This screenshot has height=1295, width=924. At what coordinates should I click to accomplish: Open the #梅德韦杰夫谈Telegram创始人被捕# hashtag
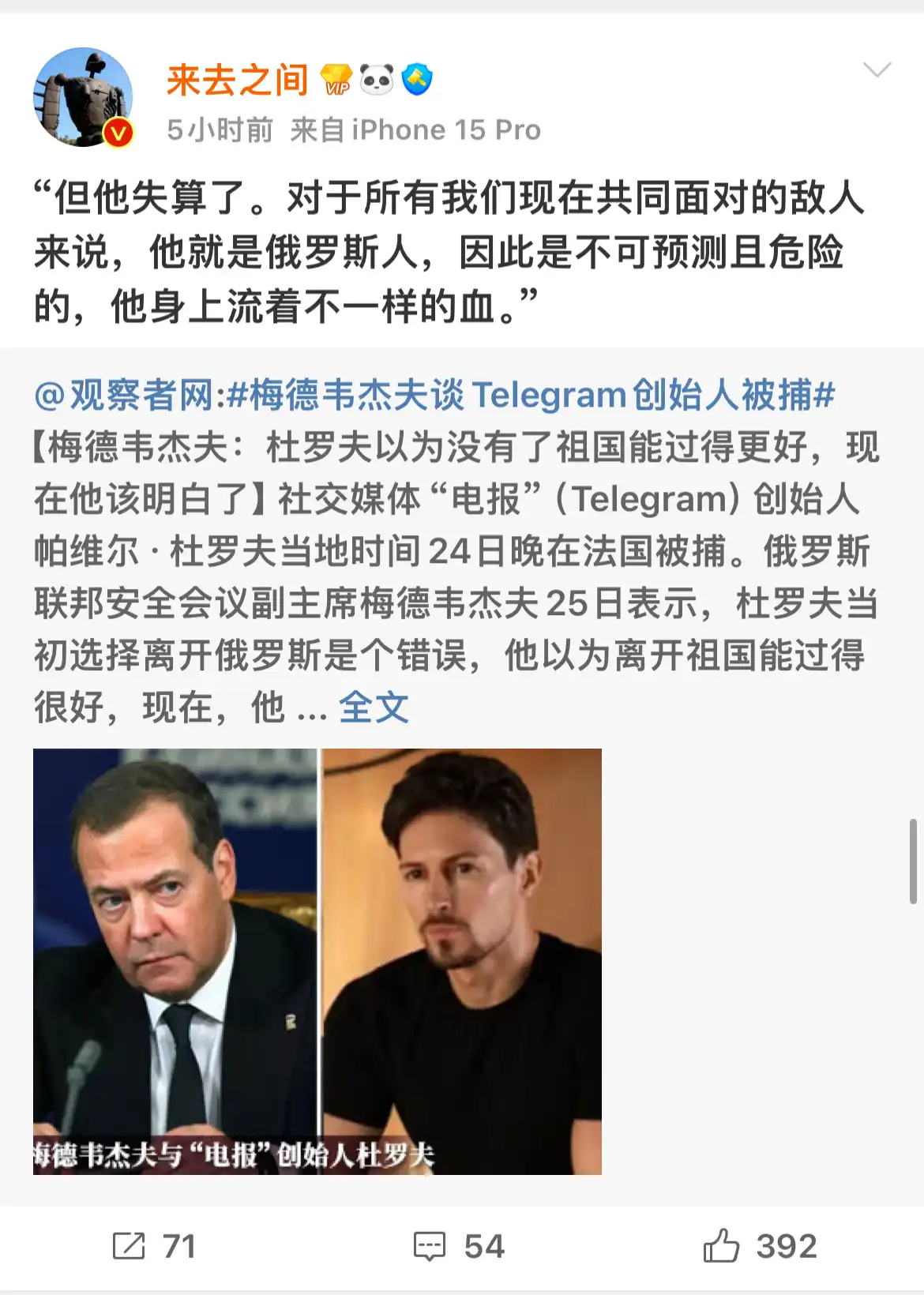(531, 395)
